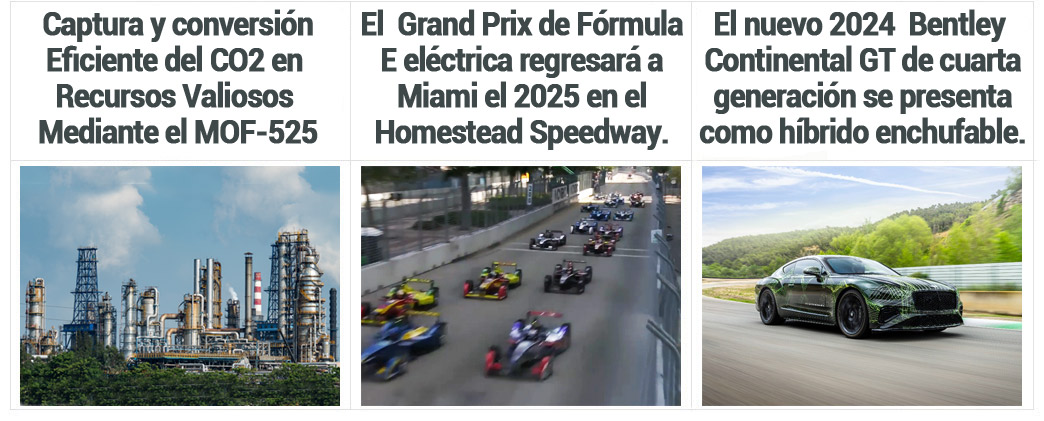Open the Fórmula E Miami Grand Prix article
1044x421 pixels.
point(521,78)
